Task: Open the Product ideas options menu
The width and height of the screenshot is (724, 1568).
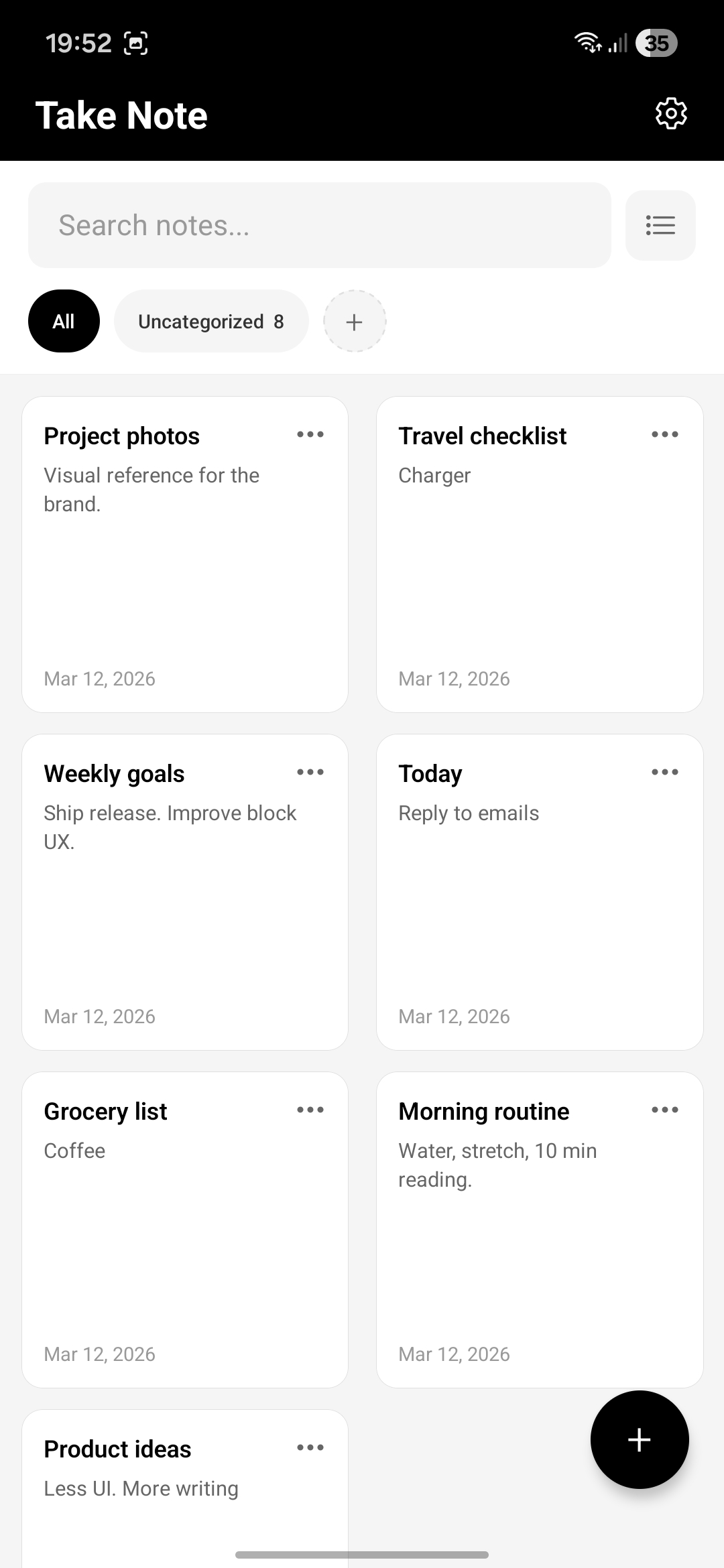Action: pos(310,1447)
